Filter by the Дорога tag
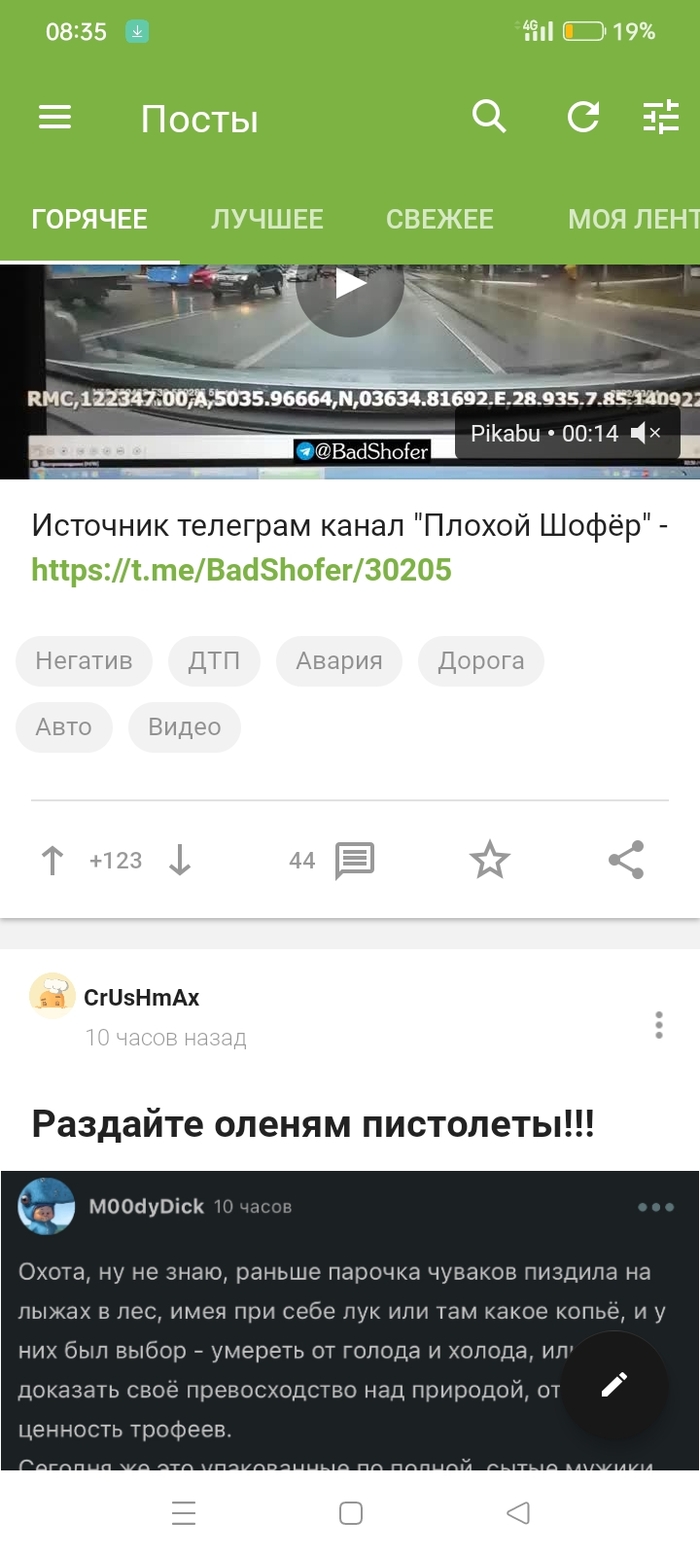 480,661
